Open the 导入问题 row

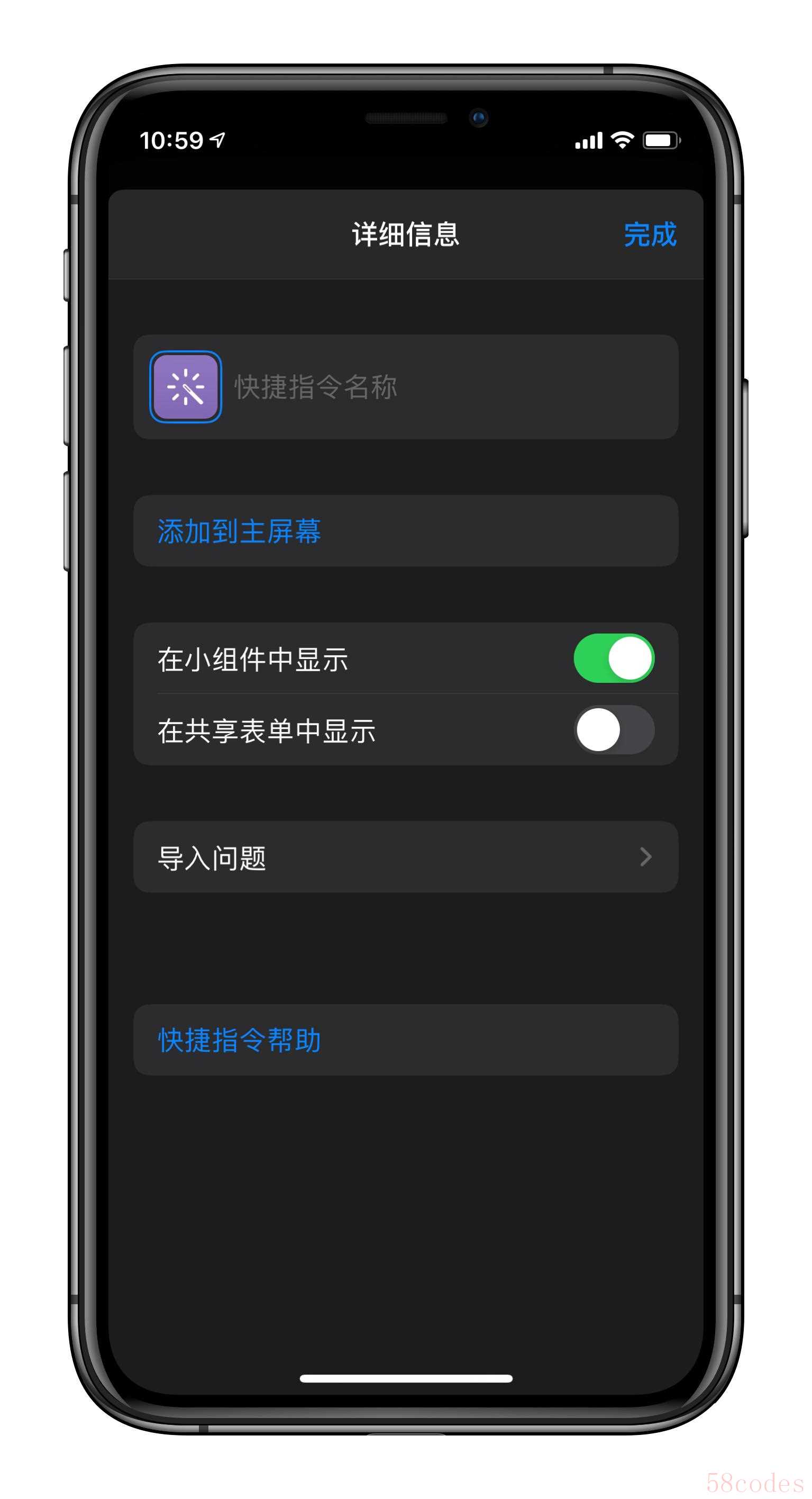(405, 857)
